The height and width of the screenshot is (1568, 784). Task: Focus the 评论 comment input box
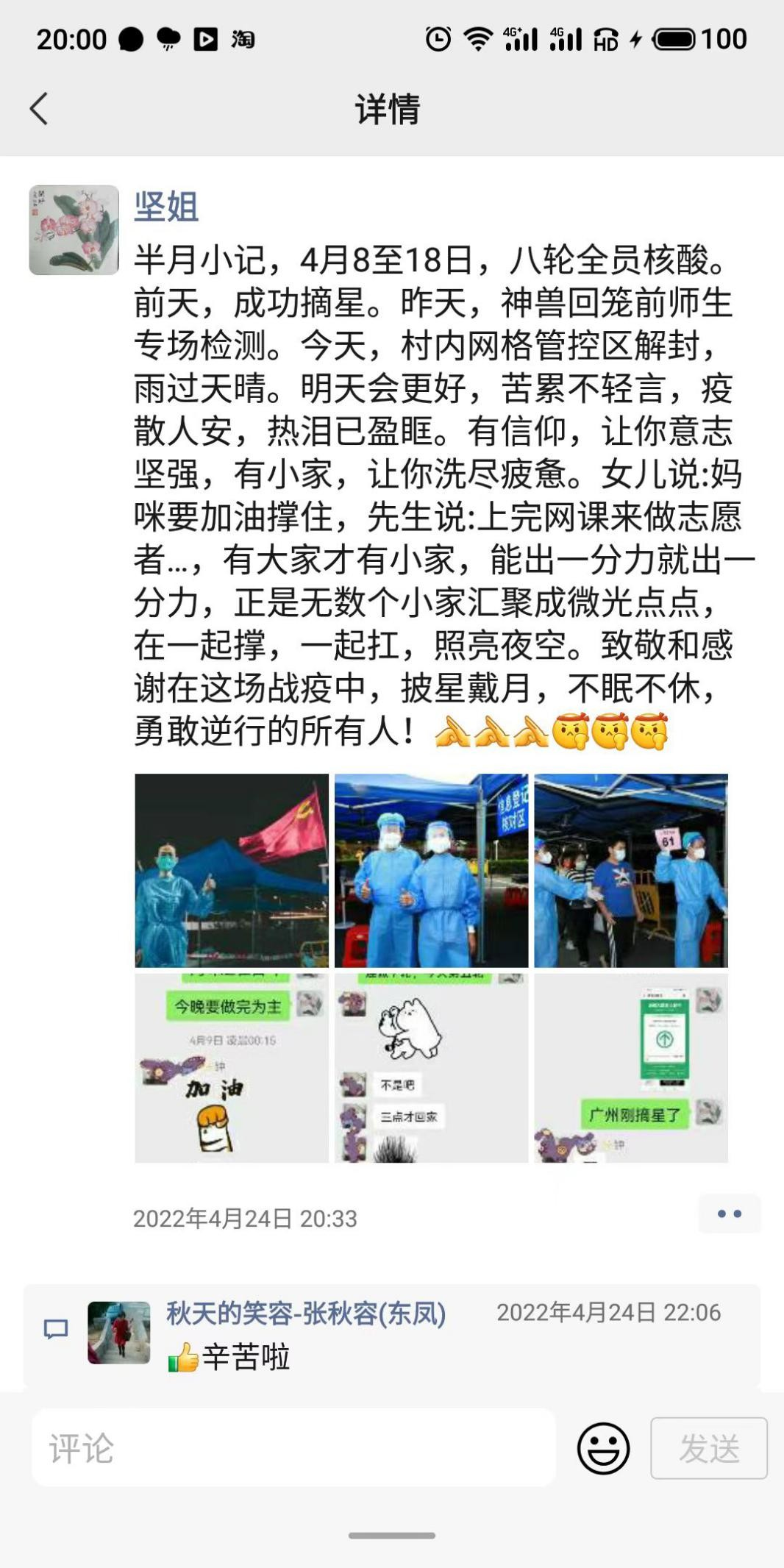tap(293, 1447)
